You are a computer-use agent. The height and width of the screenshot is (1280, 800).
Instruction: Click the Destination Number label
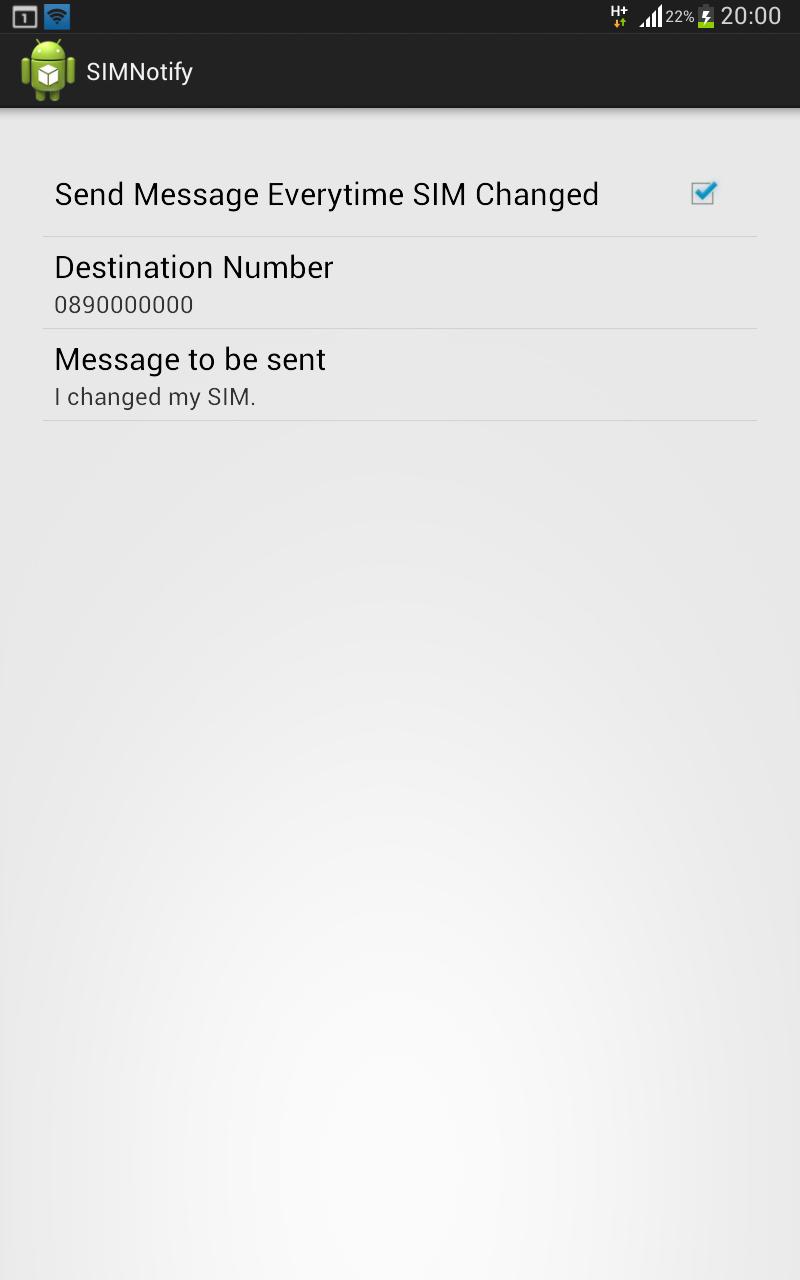[193, 267]
